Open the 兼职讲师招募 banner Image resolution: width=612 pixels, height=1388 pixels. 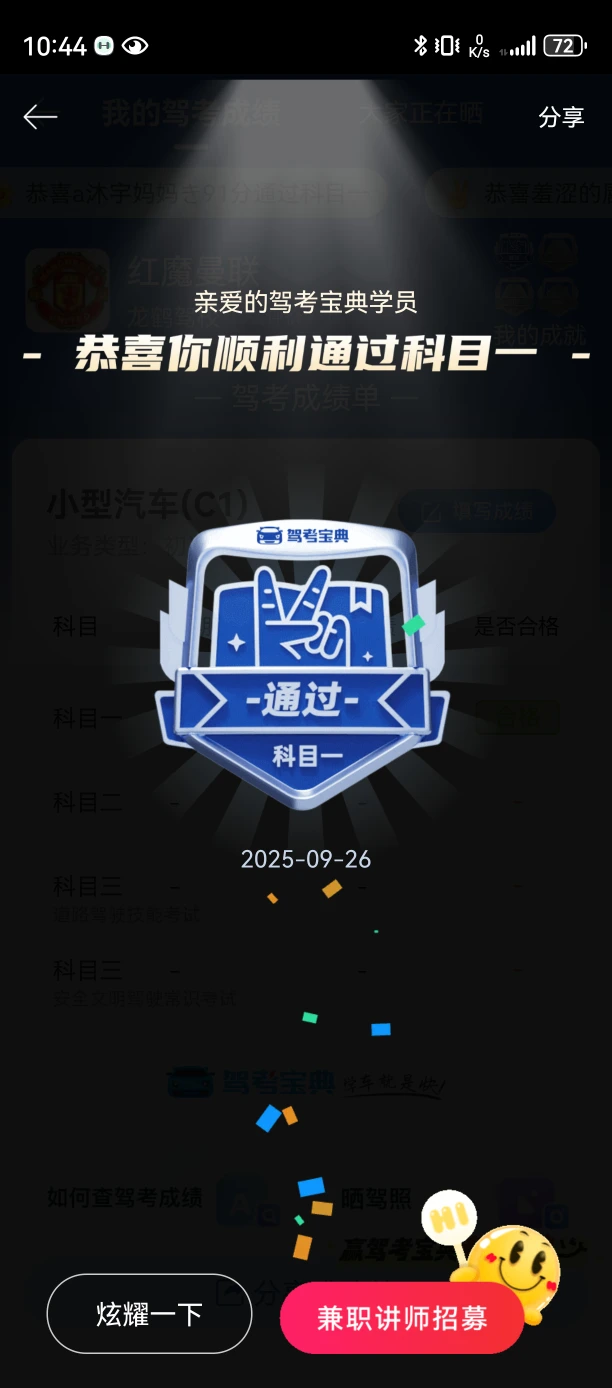coord(402,1318)
